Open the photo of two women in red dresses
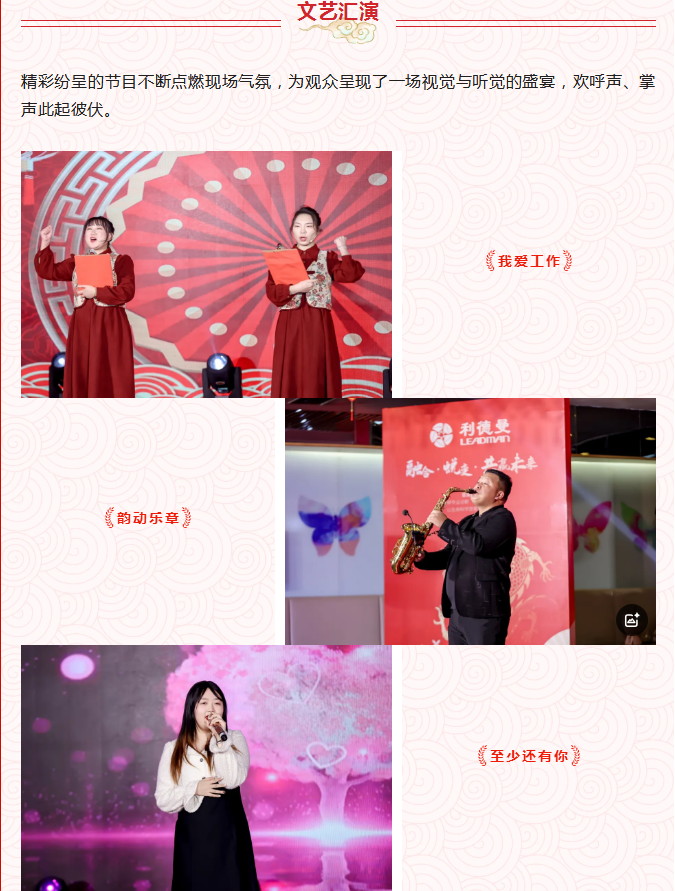The image size is (675, 891). (206, 274)
